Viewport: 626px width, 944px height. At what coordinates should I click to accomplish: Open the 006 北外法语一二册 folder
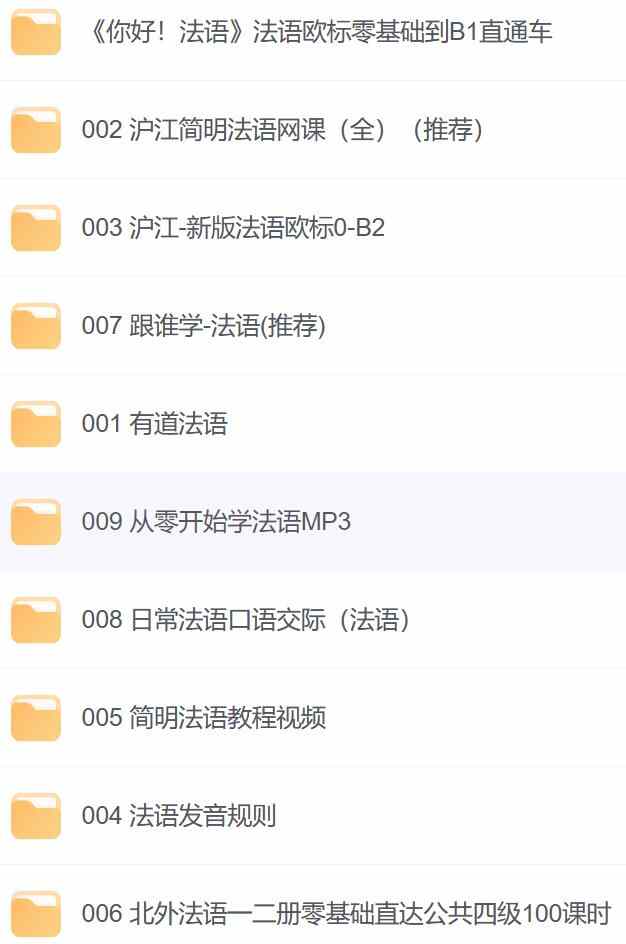click(x=346, y=914)
